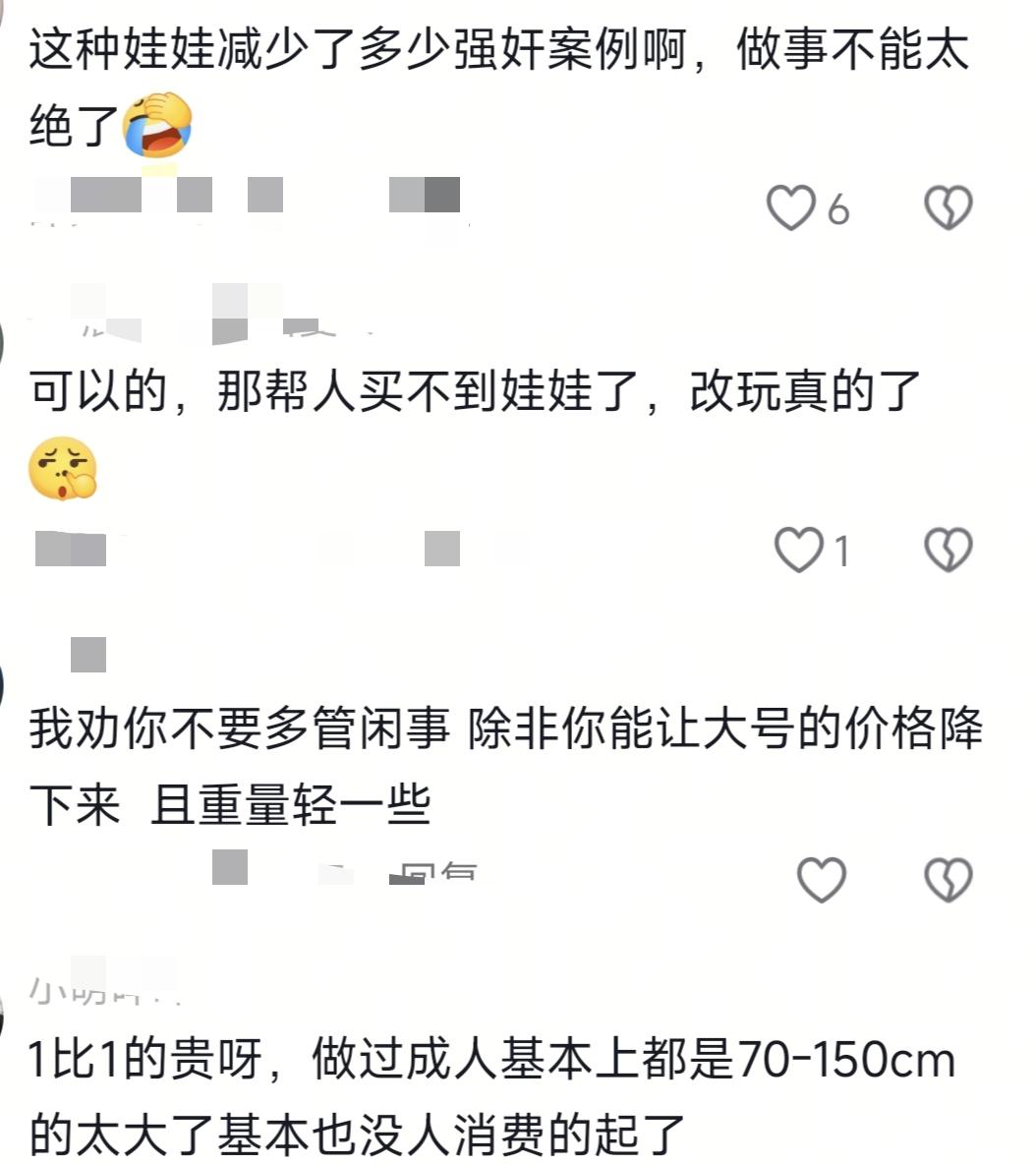Like the comment with 6 likes
The width and height of the screenshot is (1036, 1165).
click(791, 208)
